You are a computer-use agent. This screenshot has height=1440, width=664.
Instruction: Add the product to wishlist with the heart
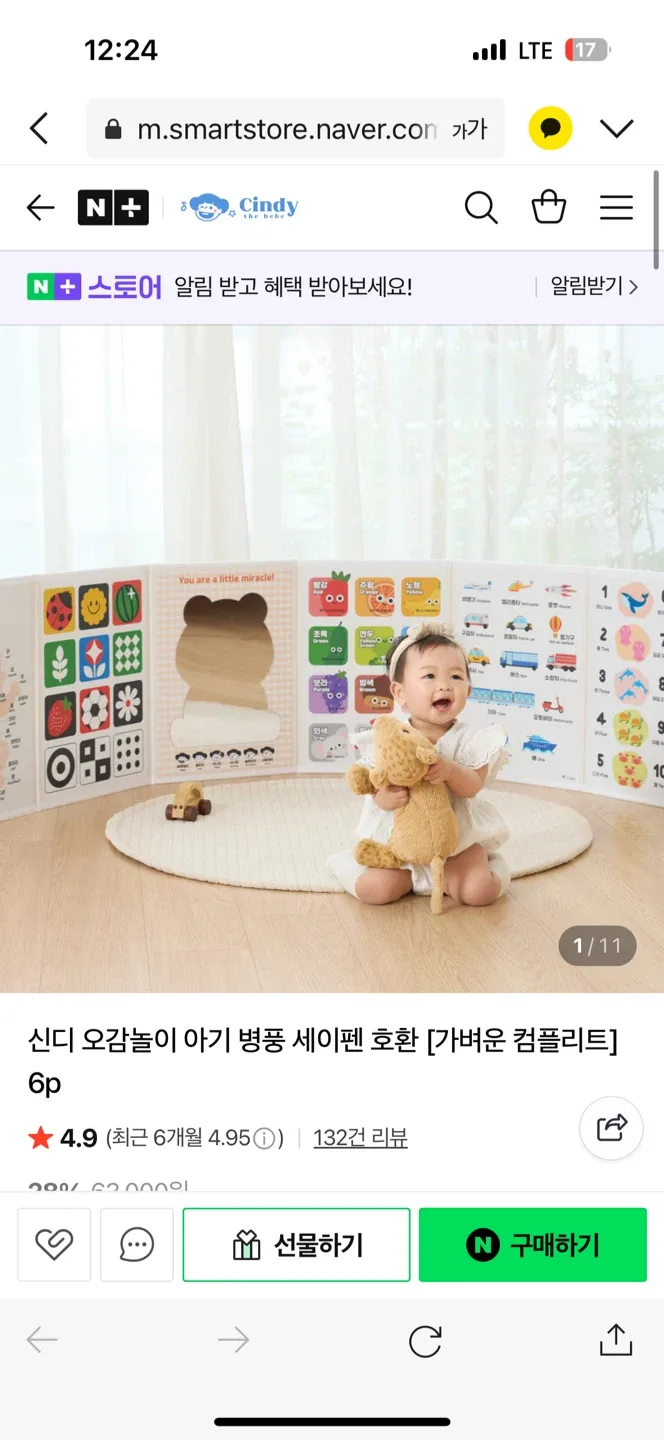coord(54,1245)
